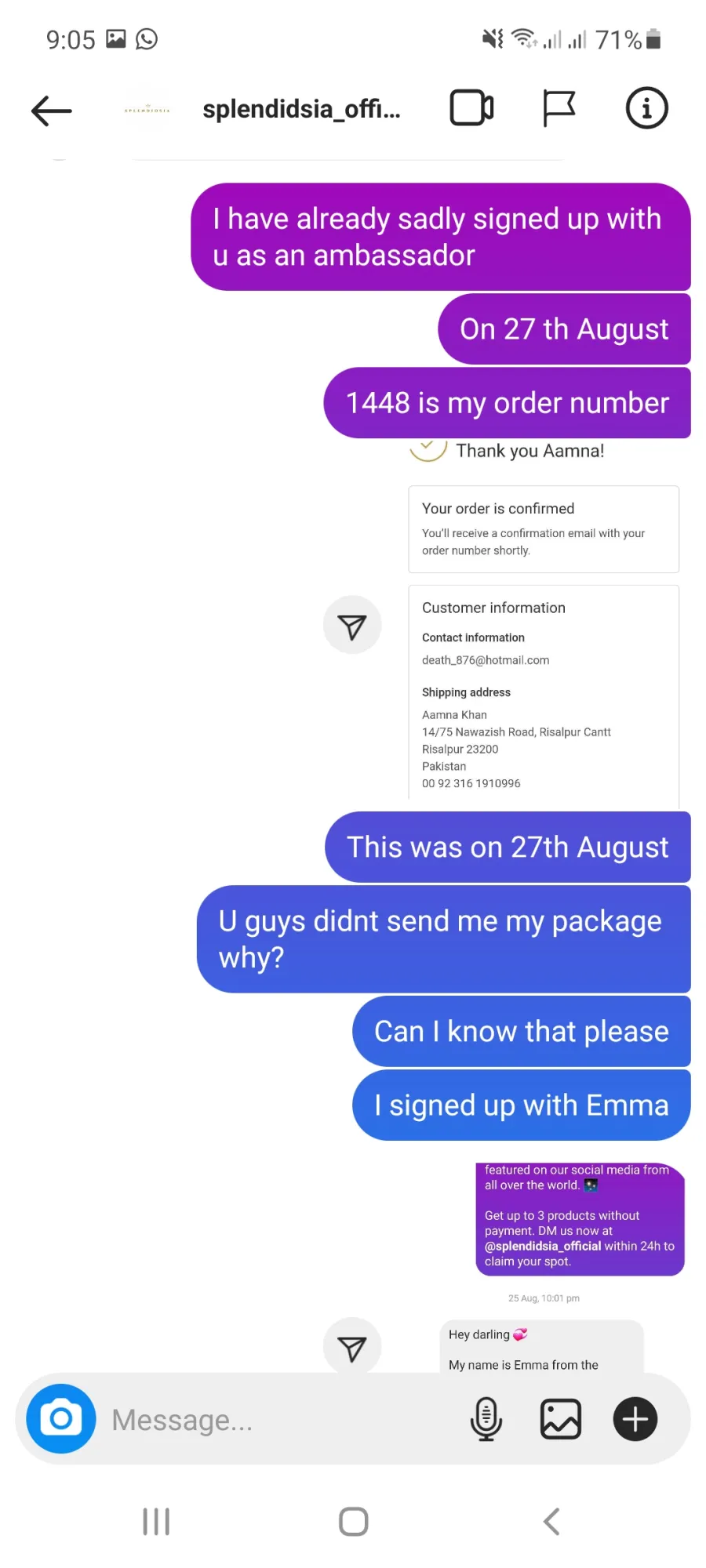The image size is (706, 1568).
Task: Open splendidsia_official profile from chat header
Action: (301, 109)
